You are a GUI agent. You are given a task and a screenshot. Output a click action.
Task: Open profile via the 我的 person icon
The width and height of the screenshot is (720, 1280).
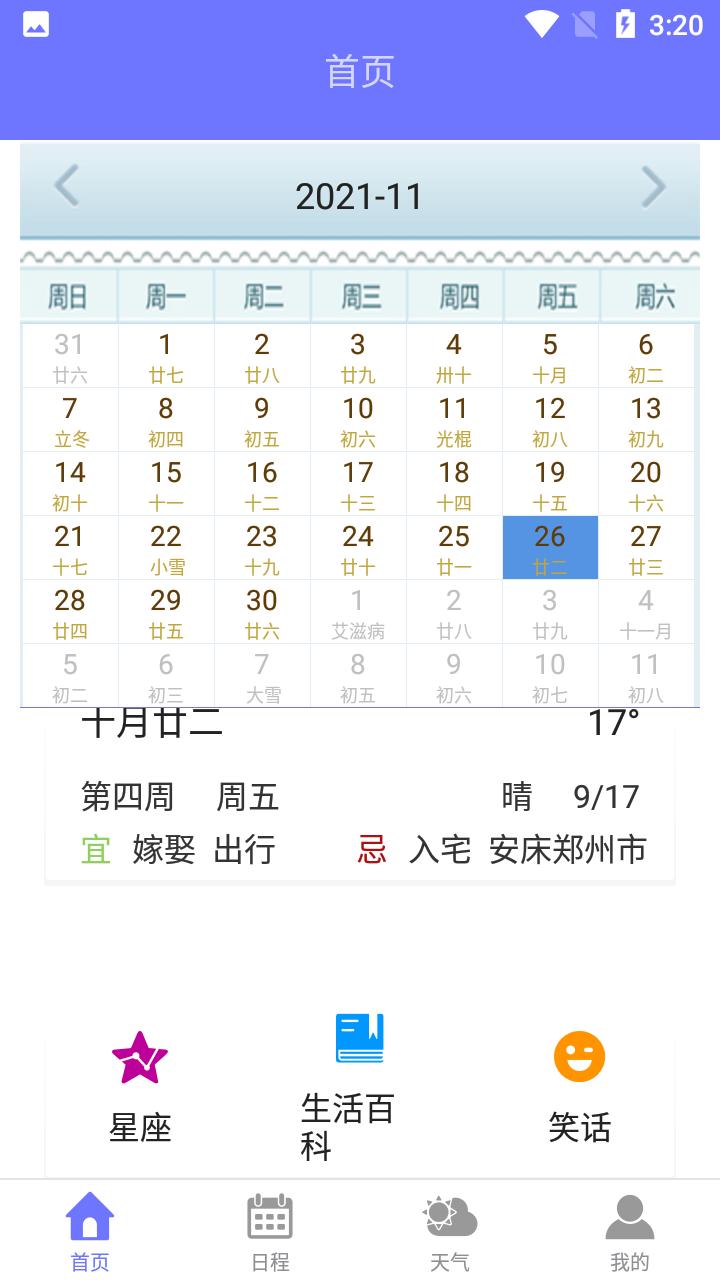coord(629,1216)
